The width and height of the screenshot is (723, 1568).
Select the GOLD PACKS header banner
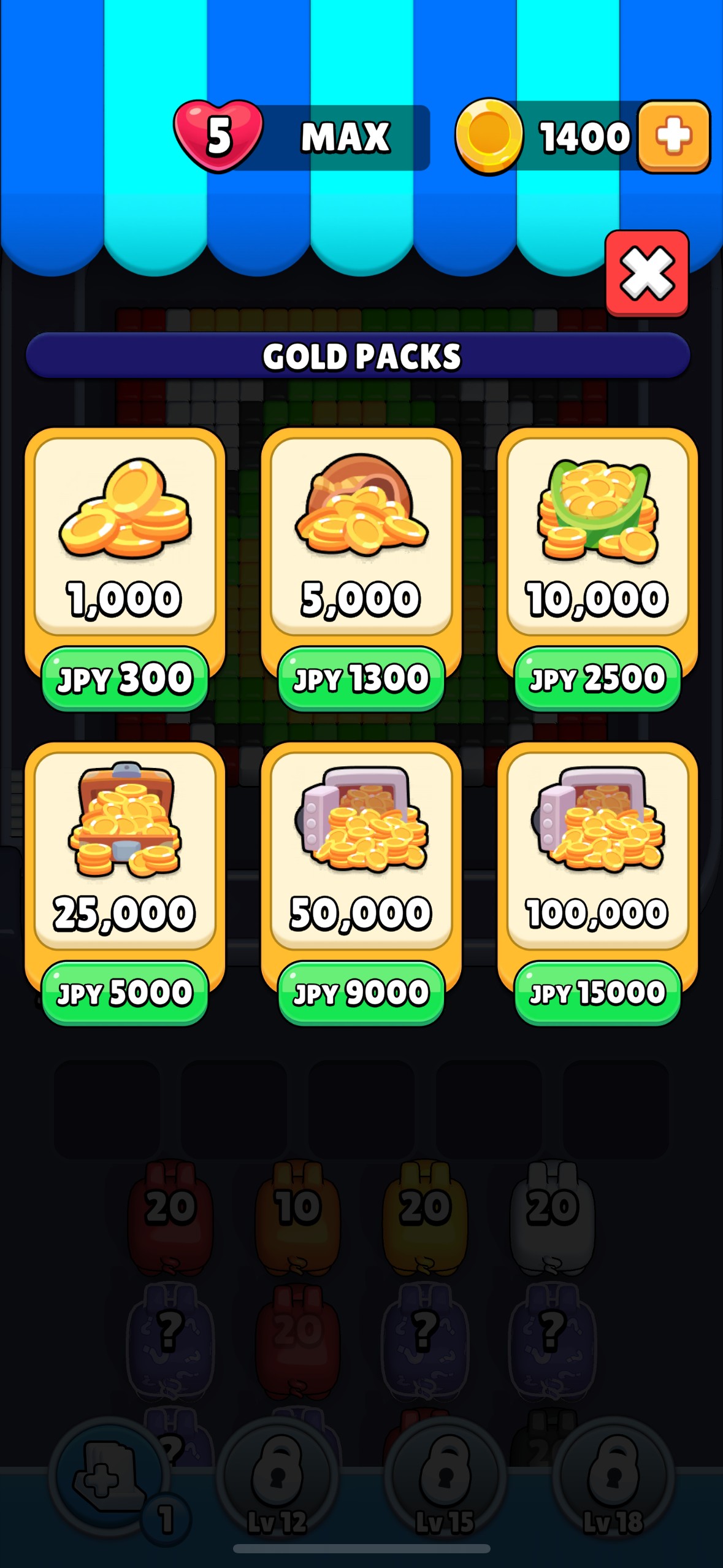[361, 355]
